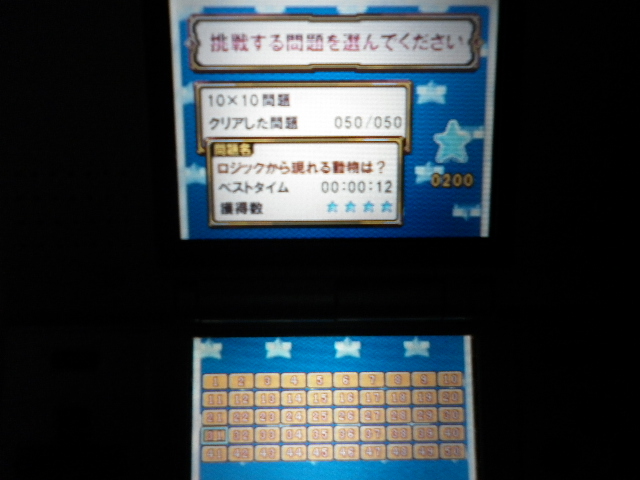The height and width of the screenshot is (480, 640).
Task: Pick puzzle number 27
Action: [371, 416]
